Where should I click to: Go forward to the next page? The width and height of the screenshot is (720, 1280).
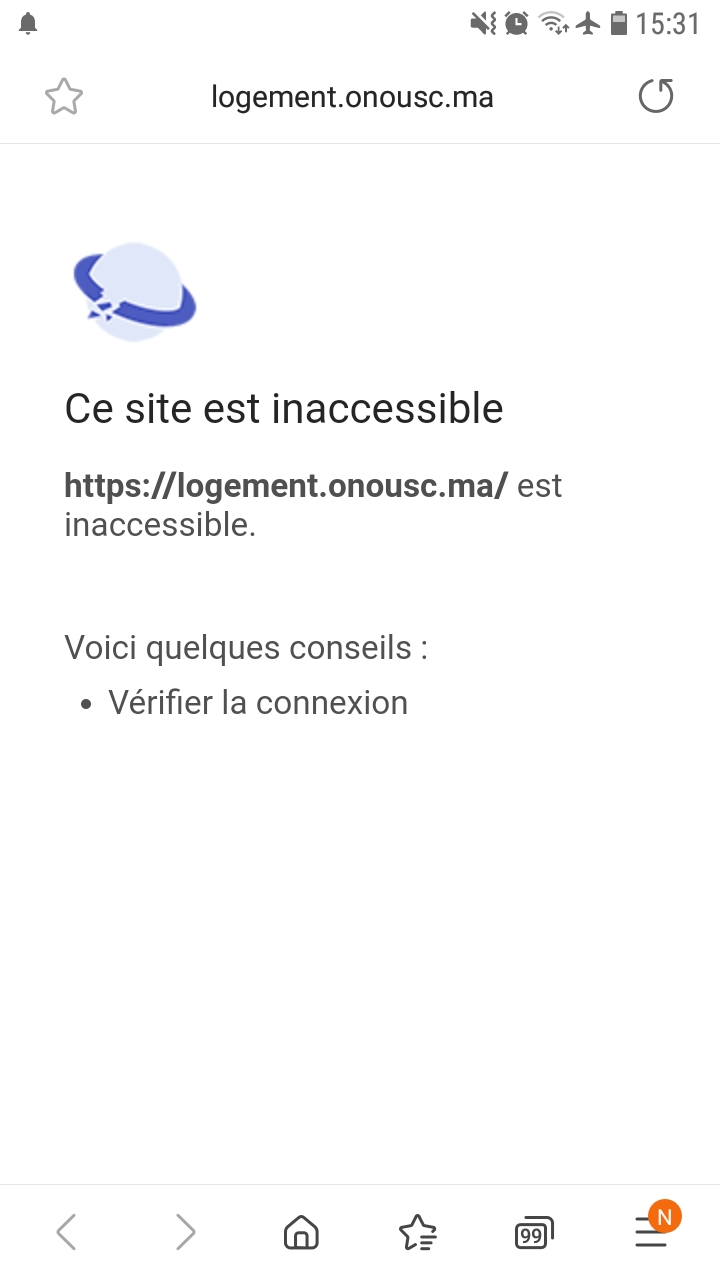185,1232
